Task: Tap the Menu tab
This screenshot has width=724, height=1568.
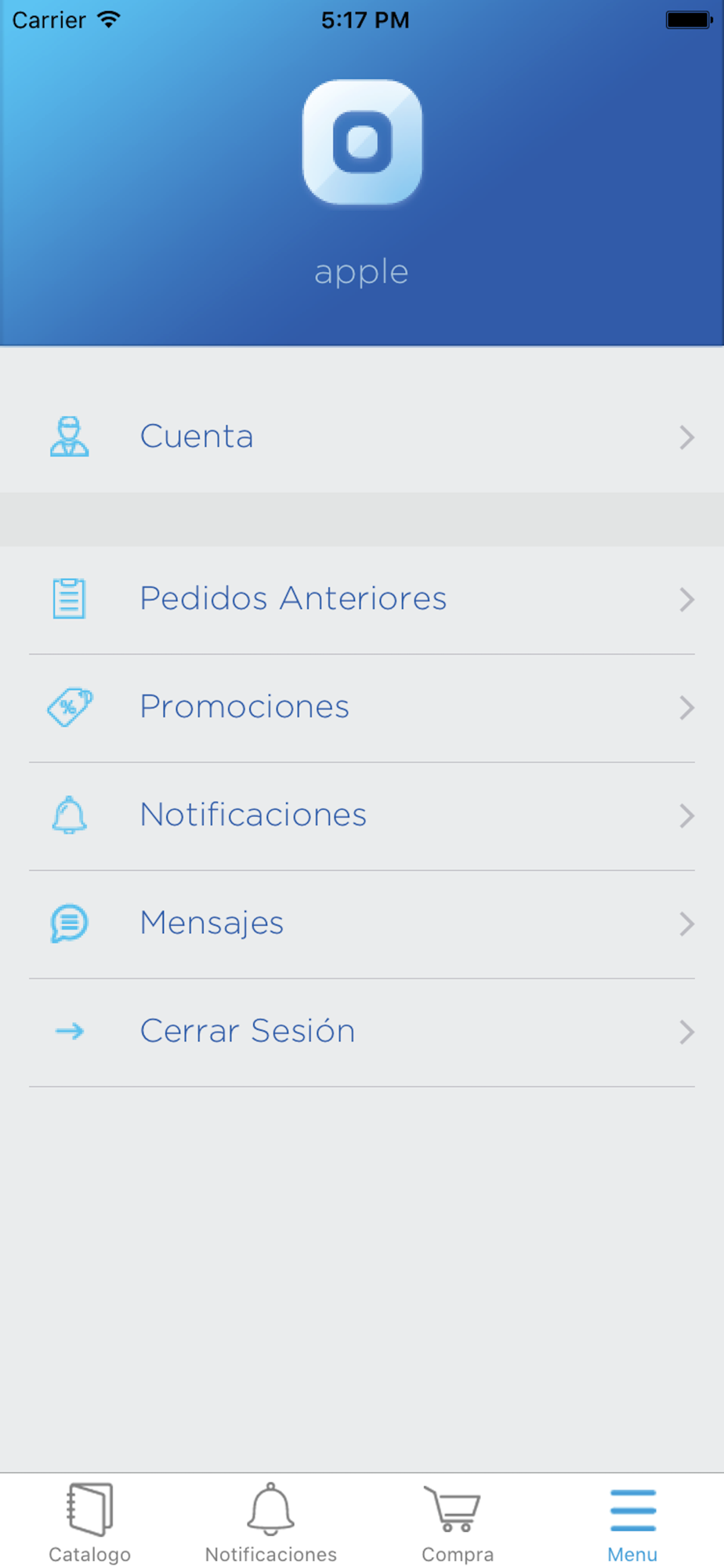Action: click(x=632, y=1522)
